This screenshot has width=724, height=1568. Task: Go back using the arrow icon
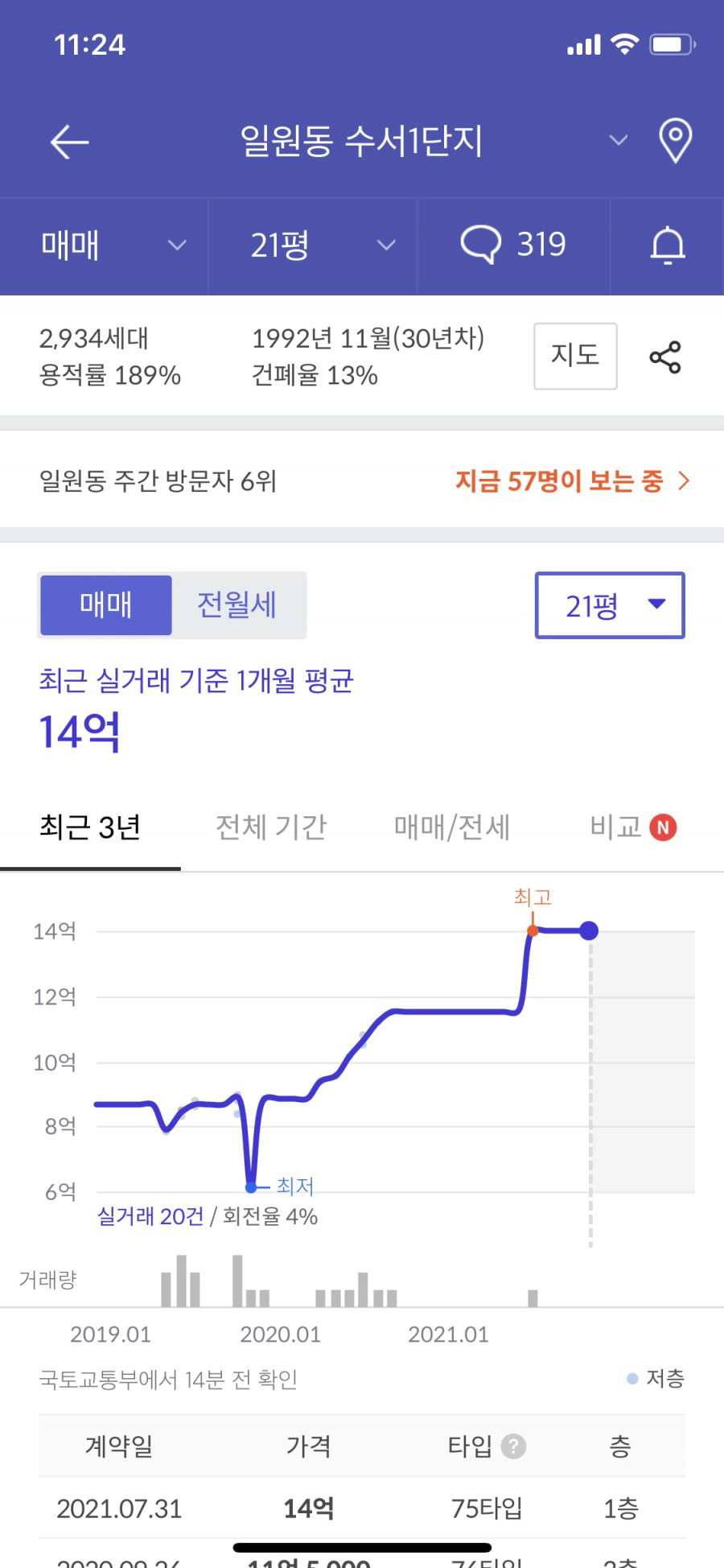coord(69,142)
